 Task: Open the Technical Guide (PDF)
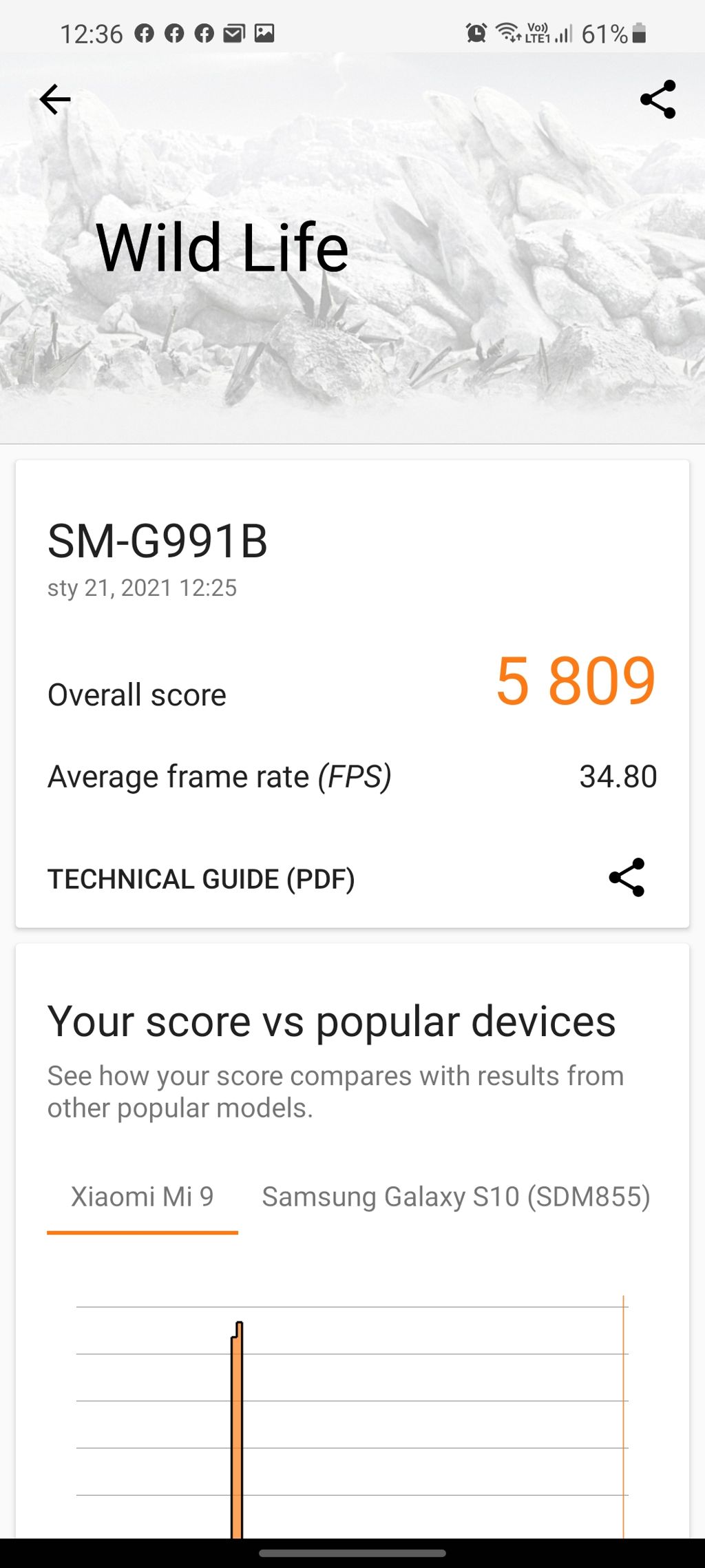(201, 879)
